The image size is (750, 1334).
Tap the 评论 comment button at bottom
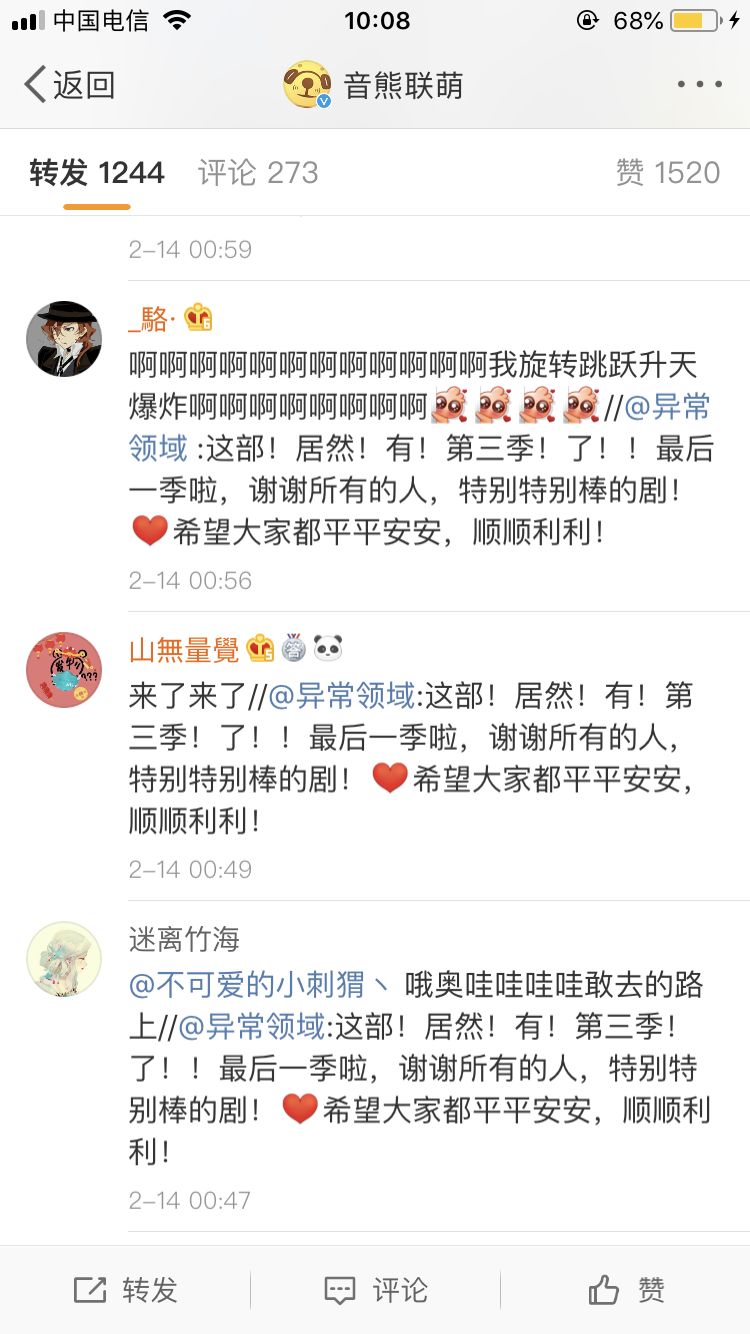[375, 1290]
